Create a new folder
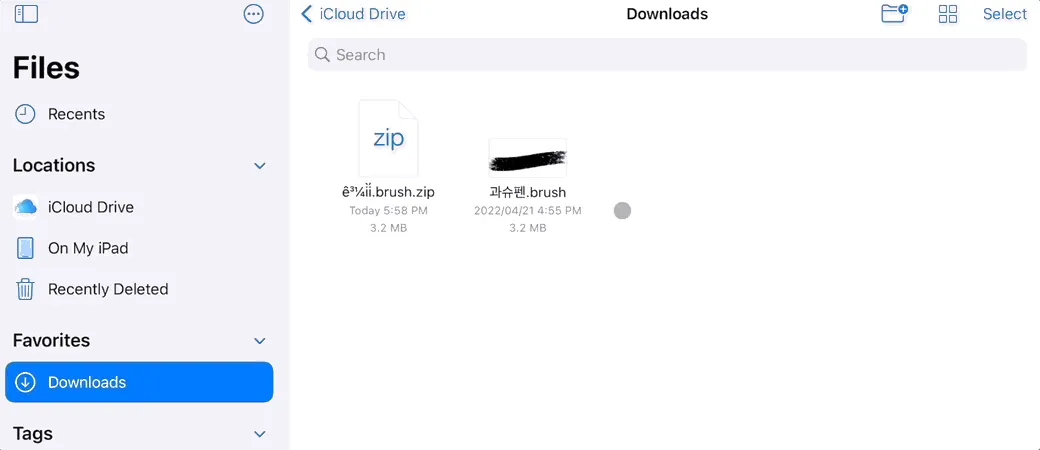The width and height of the screenshot is (1040, 450). (x=893, y=14)
